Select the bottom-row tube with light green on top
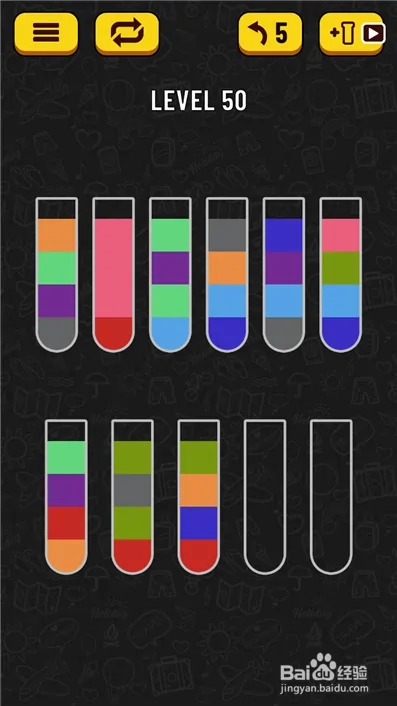 point(66,497)
